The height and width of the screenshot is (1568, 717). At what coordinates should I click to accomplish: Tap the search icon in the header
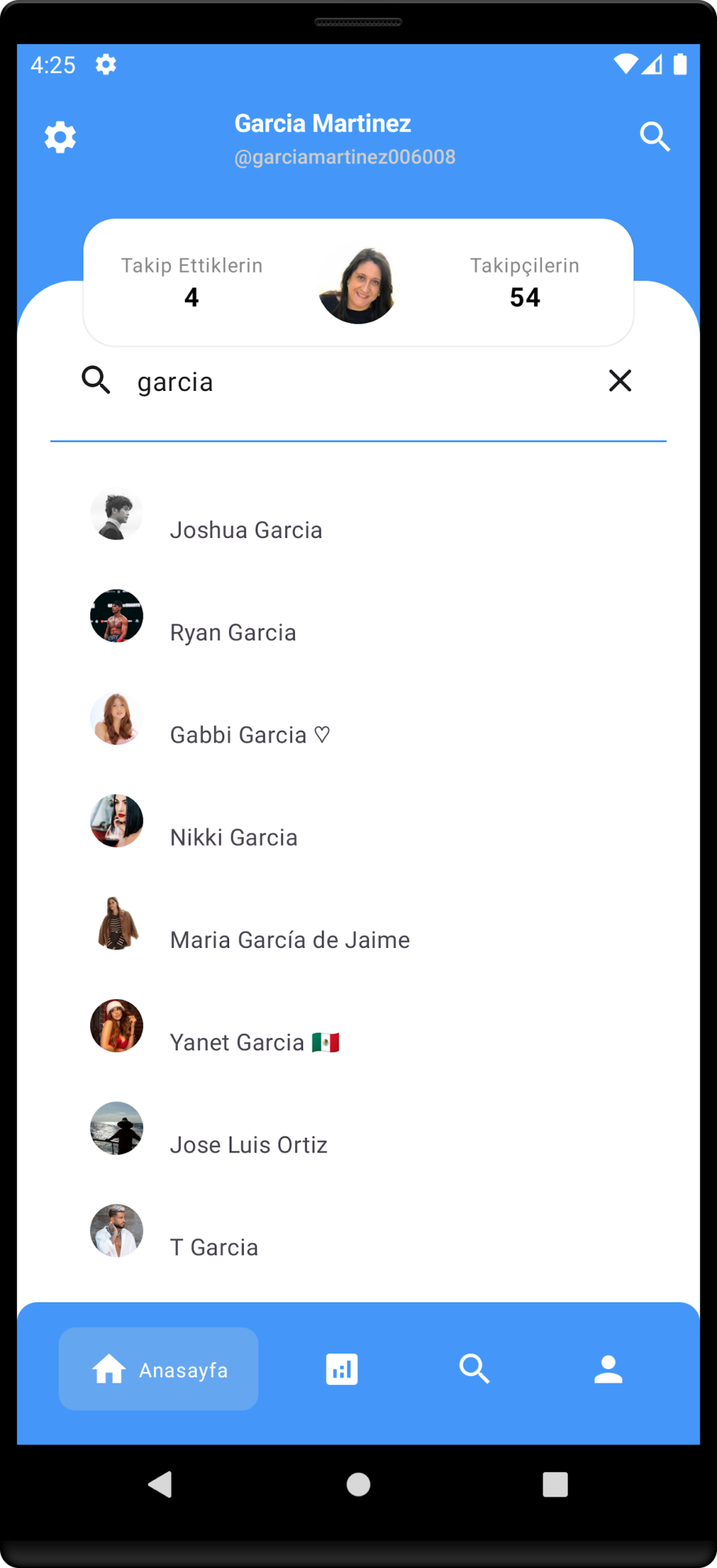(x=655, y=137)
